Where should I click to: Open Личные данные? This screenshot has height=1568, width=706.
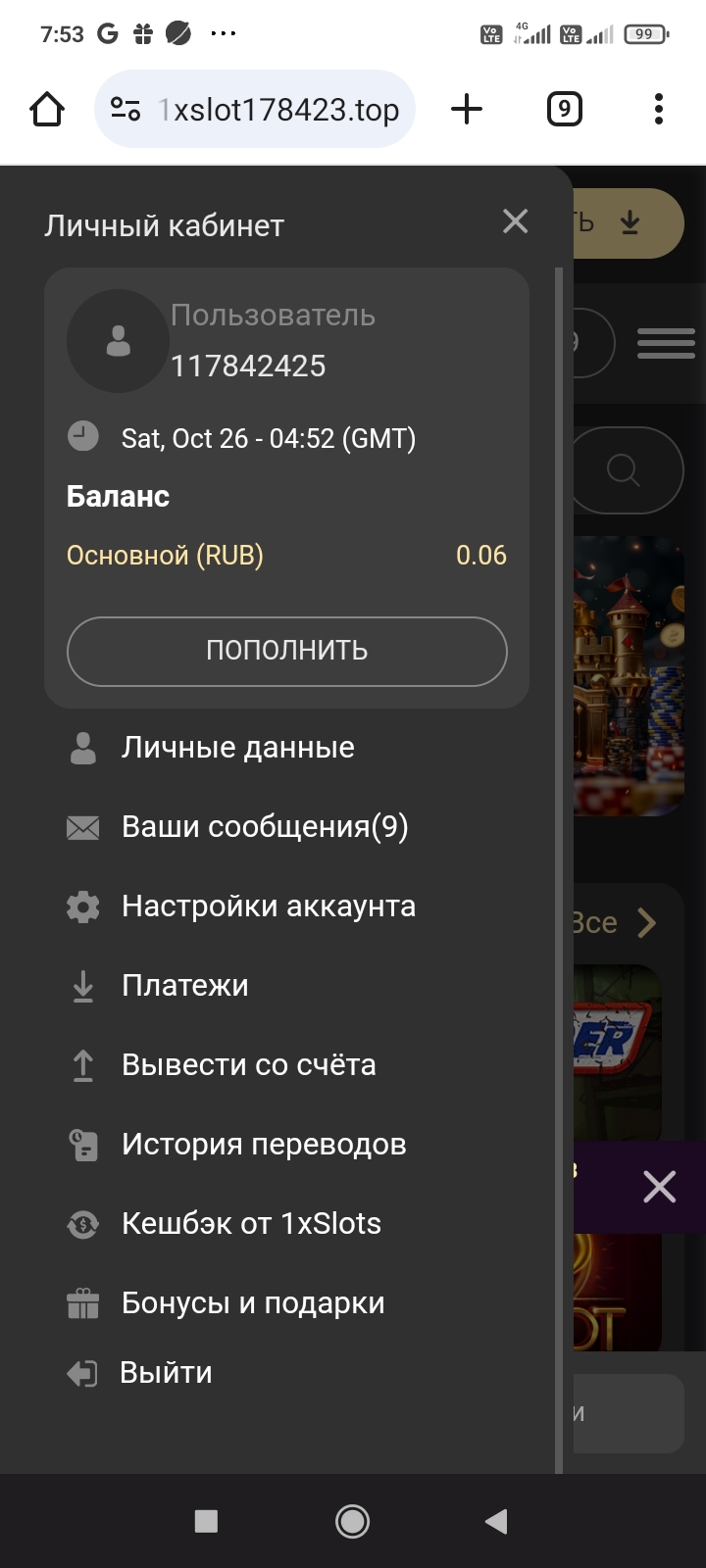pyautogui.click(x=237, y=748)
